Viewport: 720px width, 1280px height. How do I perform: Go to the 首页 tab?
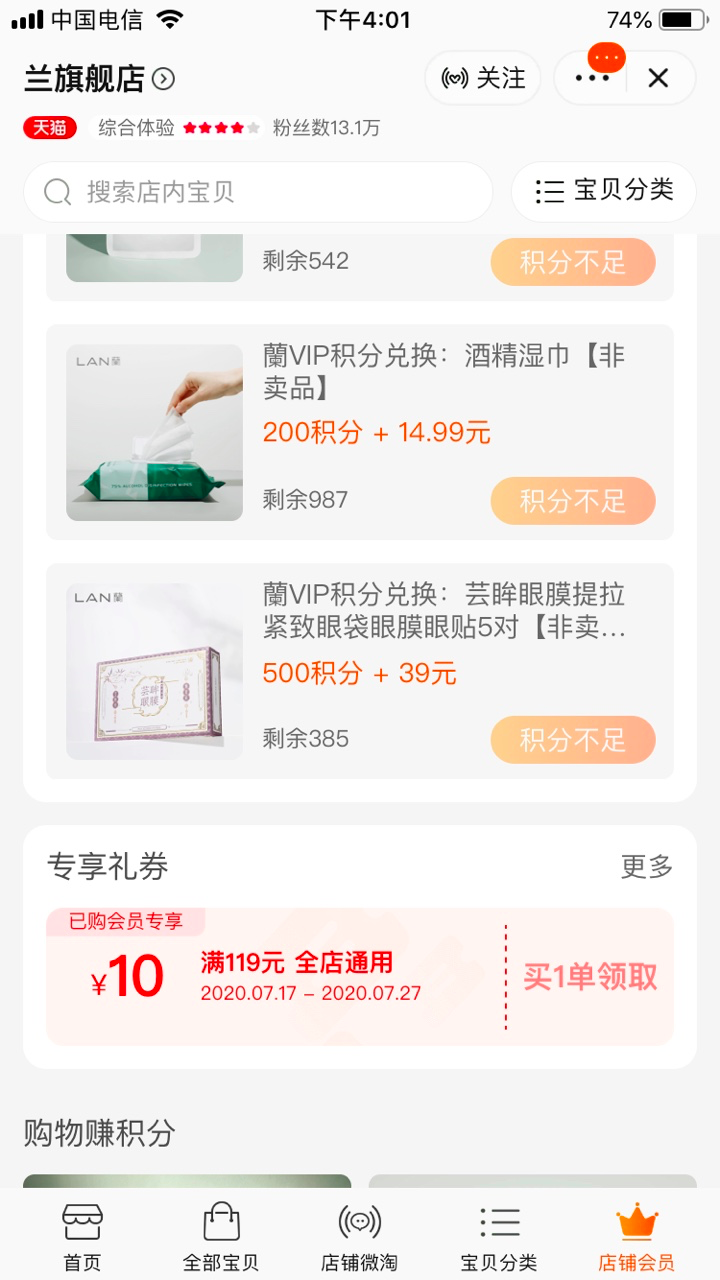(x=82, y=1234)
